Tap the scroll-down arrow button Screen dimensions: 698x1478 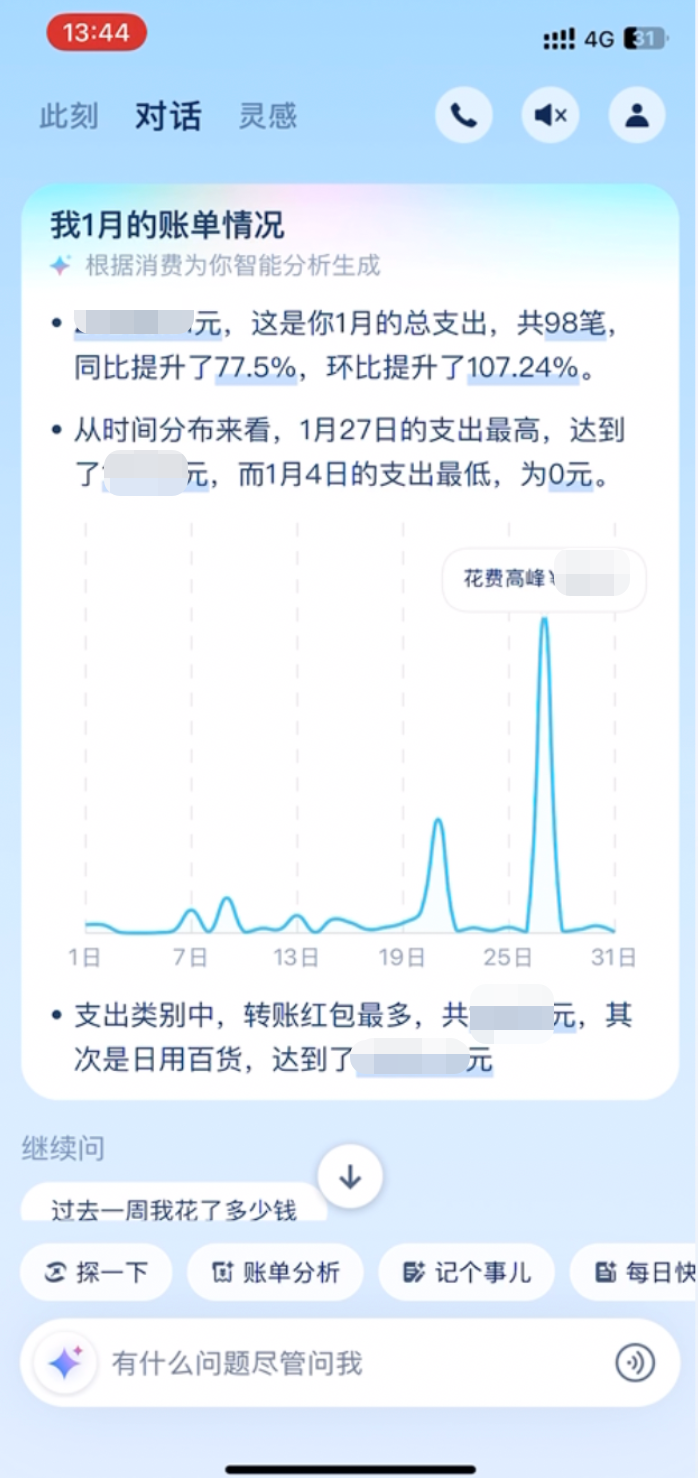click(x=350, y=1177)
